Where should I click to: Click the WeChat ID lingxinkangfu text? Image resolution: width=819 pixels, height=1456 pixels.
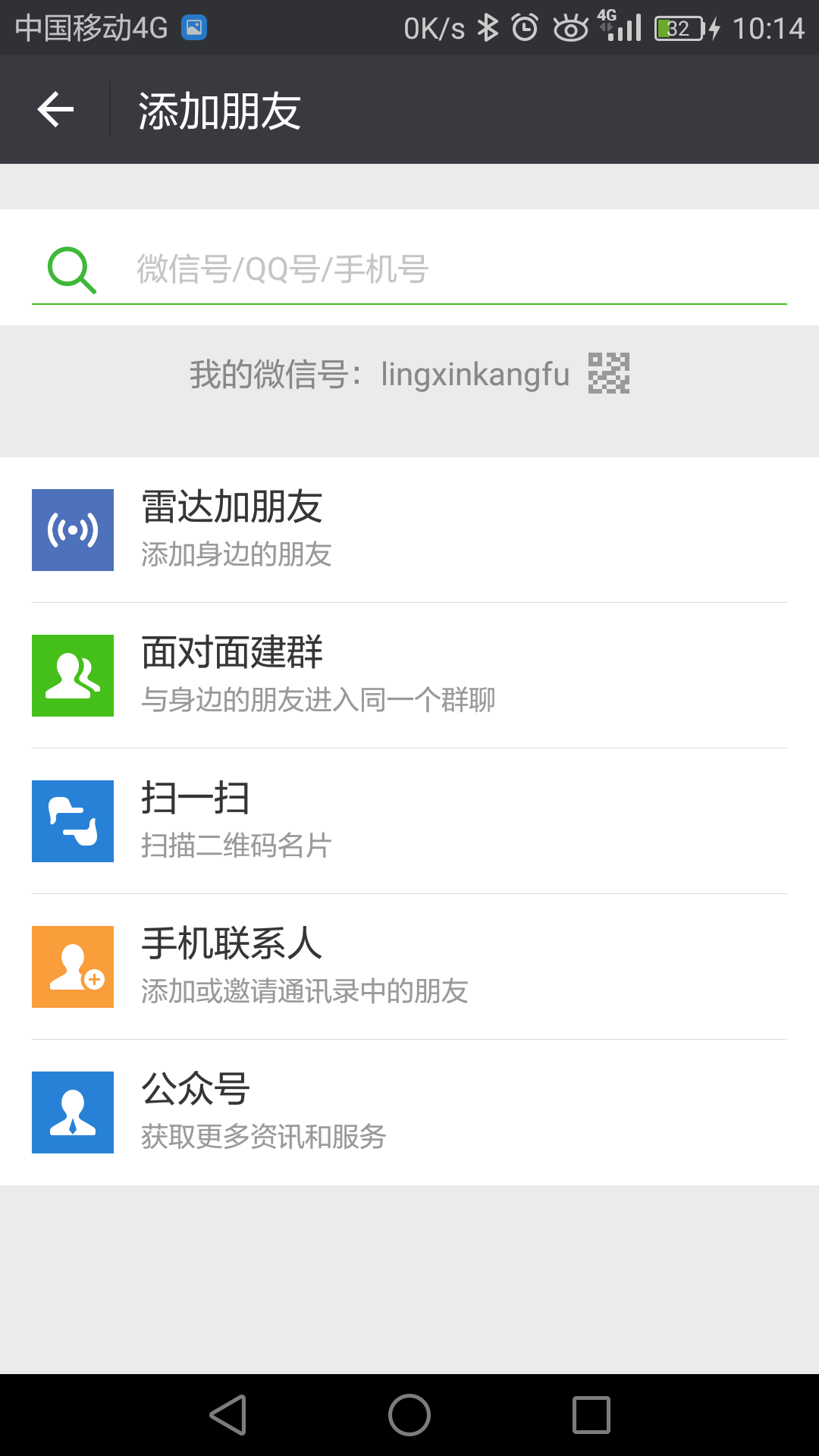pyautogui.click(x=475, y=374)
